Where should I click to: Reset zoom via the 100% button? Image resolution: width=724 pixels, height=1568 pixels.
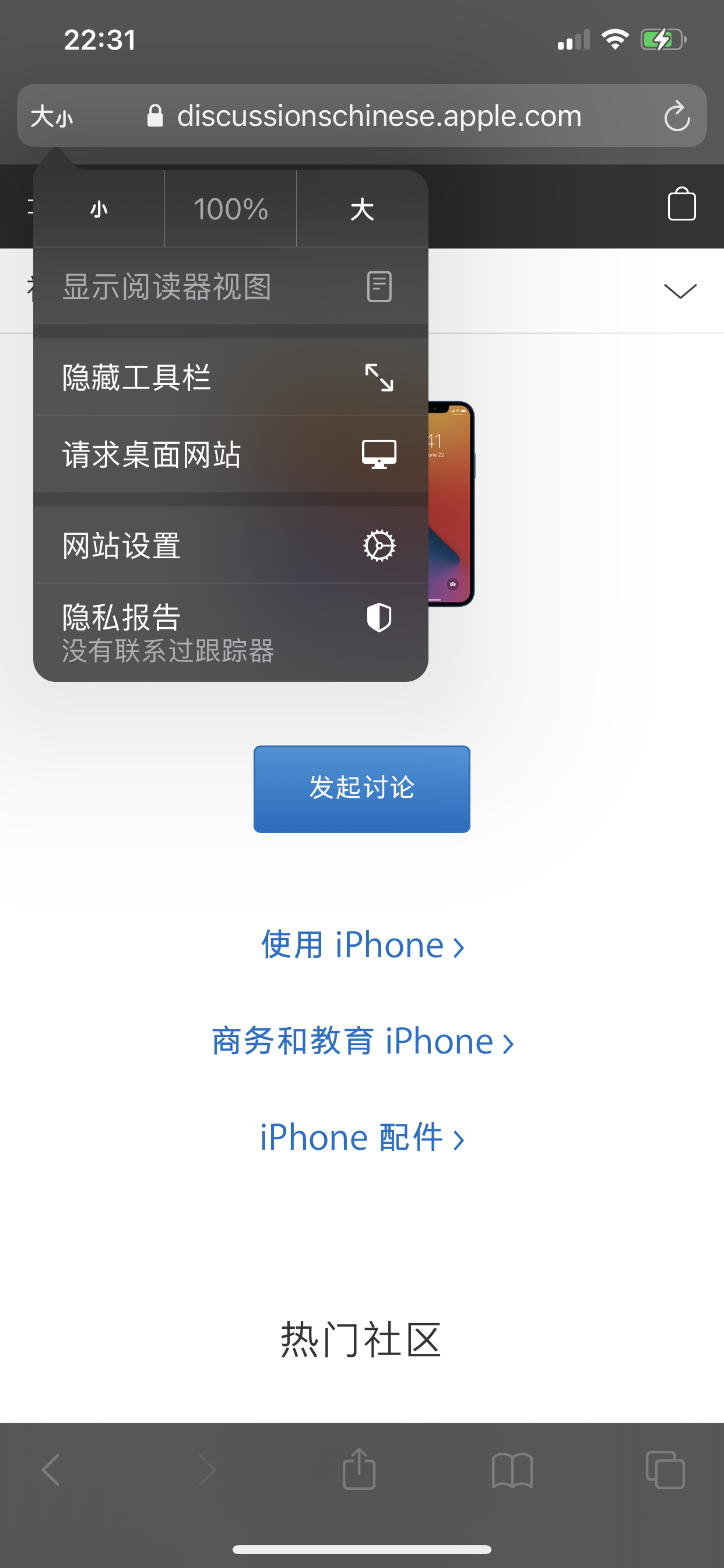coord(231,209)
